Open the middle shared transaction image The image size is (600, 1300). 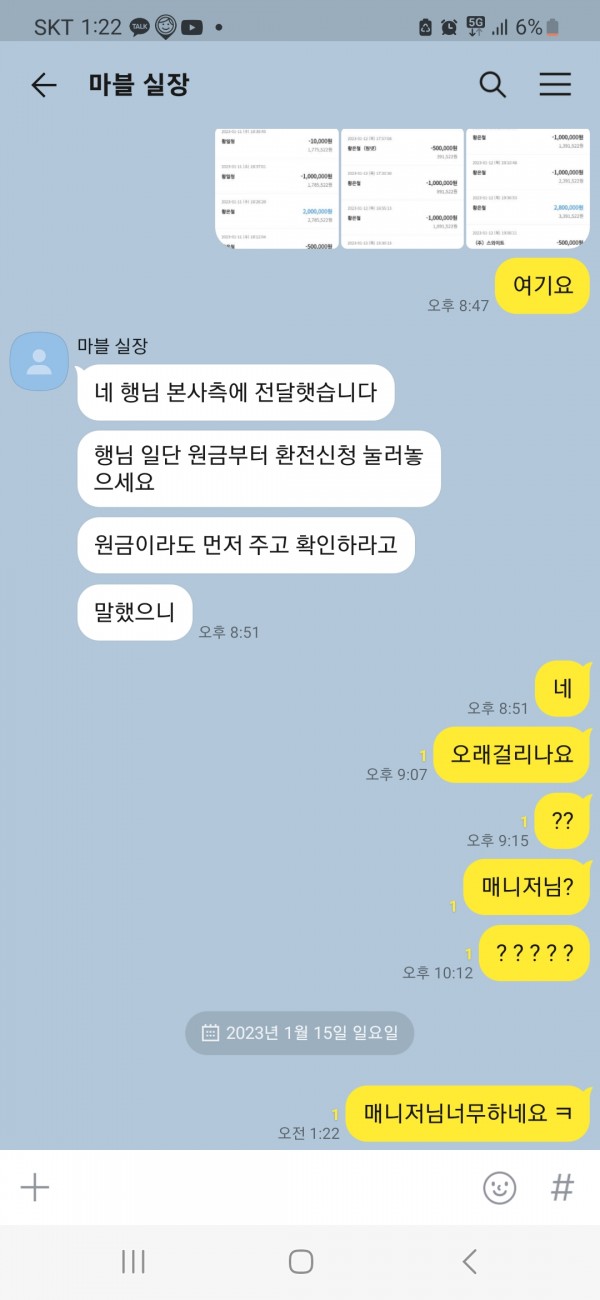[x=402, y=187]
